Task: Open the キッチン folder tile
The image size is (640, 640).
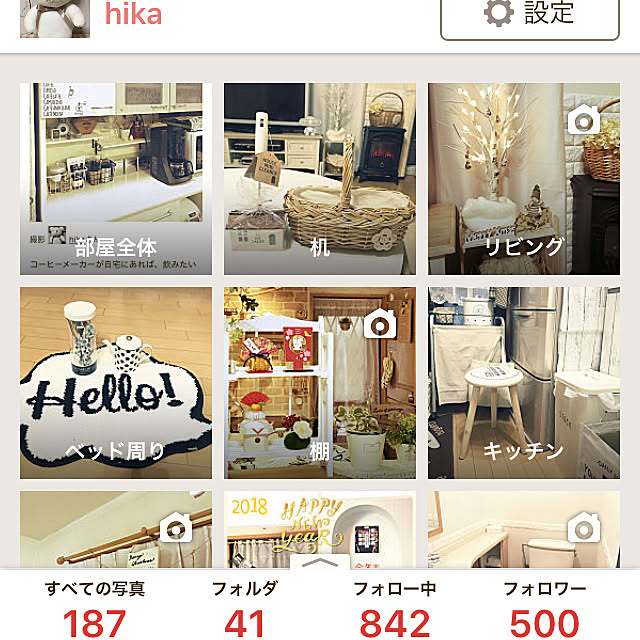Action: 524,383
